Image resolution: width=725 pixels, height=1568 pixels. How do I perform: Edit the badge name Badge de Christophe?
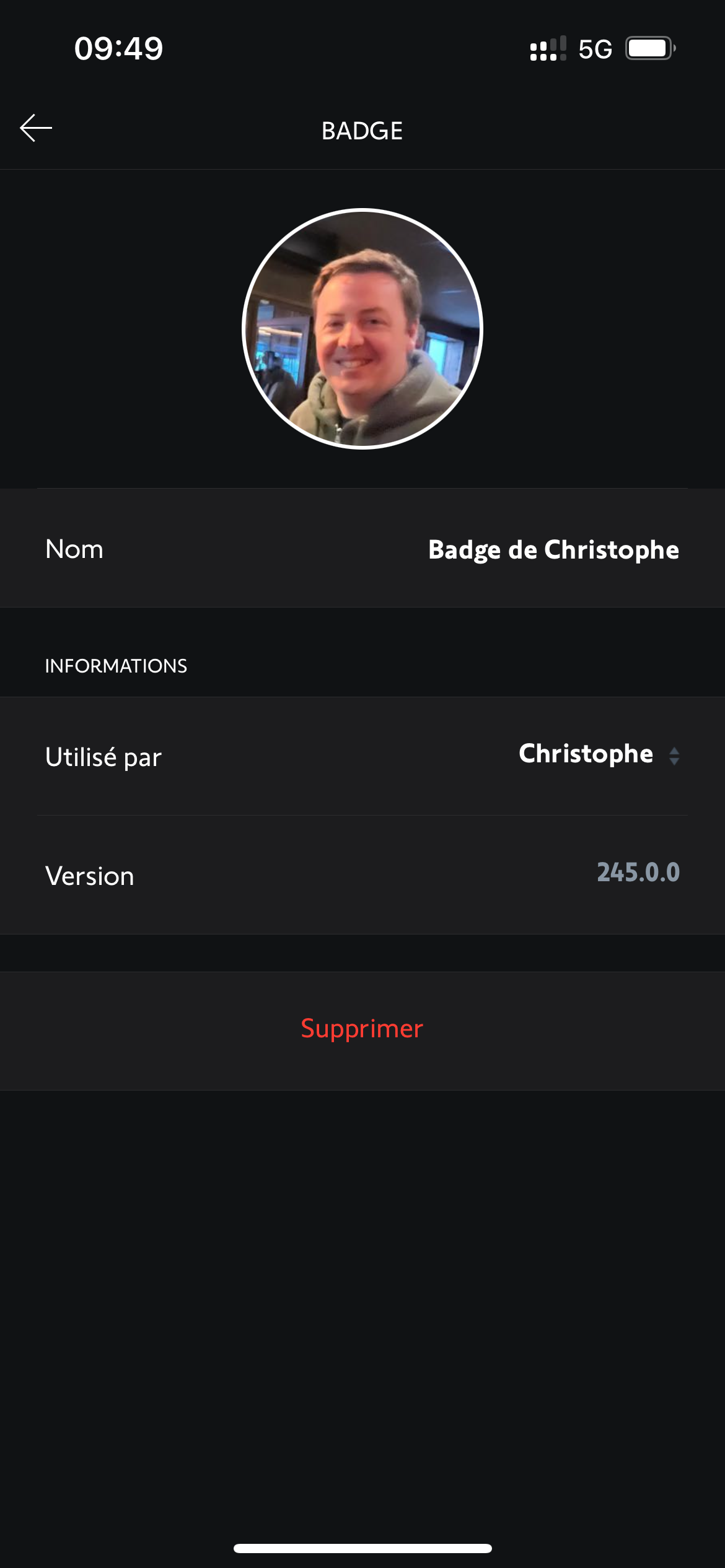click(553, 549)
